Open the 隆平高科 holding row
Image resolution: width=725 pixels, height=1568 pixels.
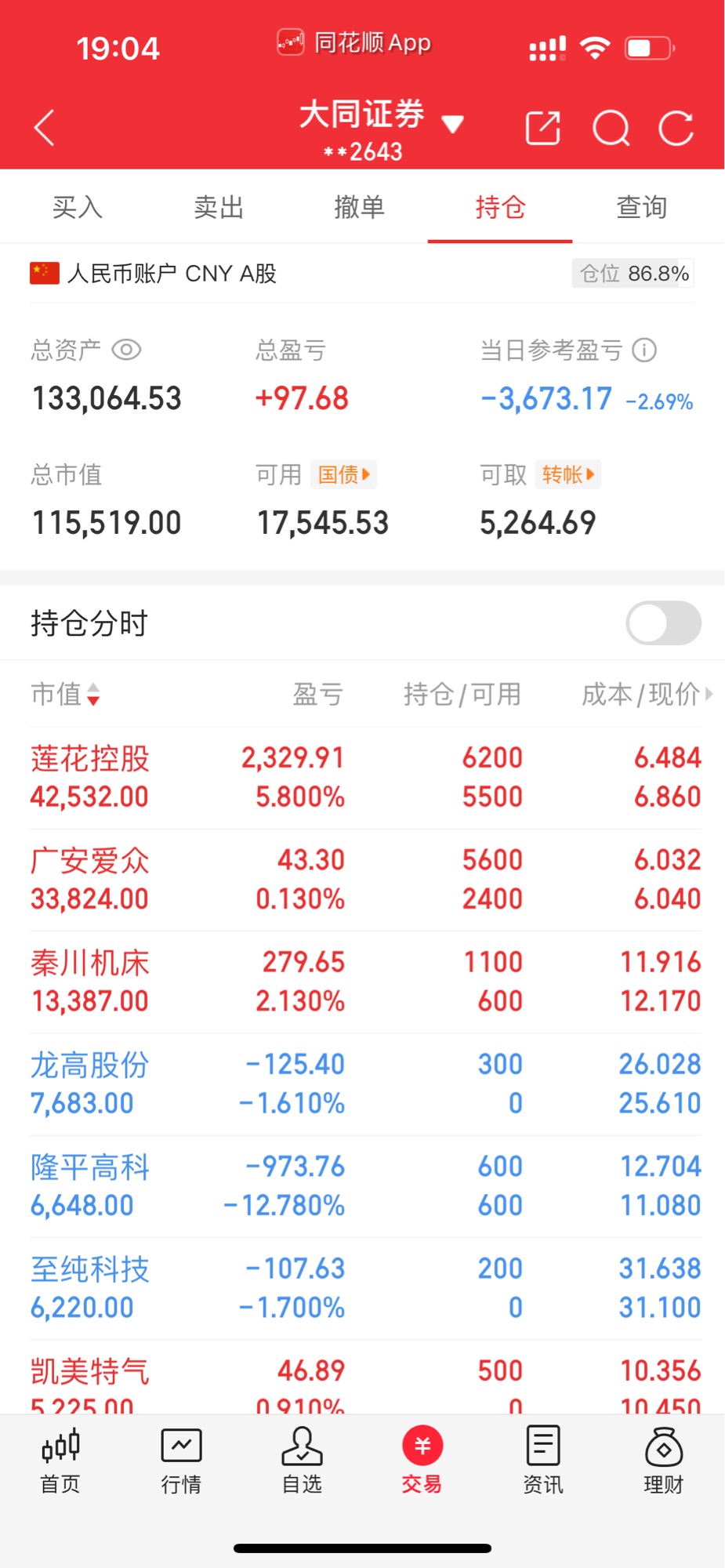tap(365, 1186)
